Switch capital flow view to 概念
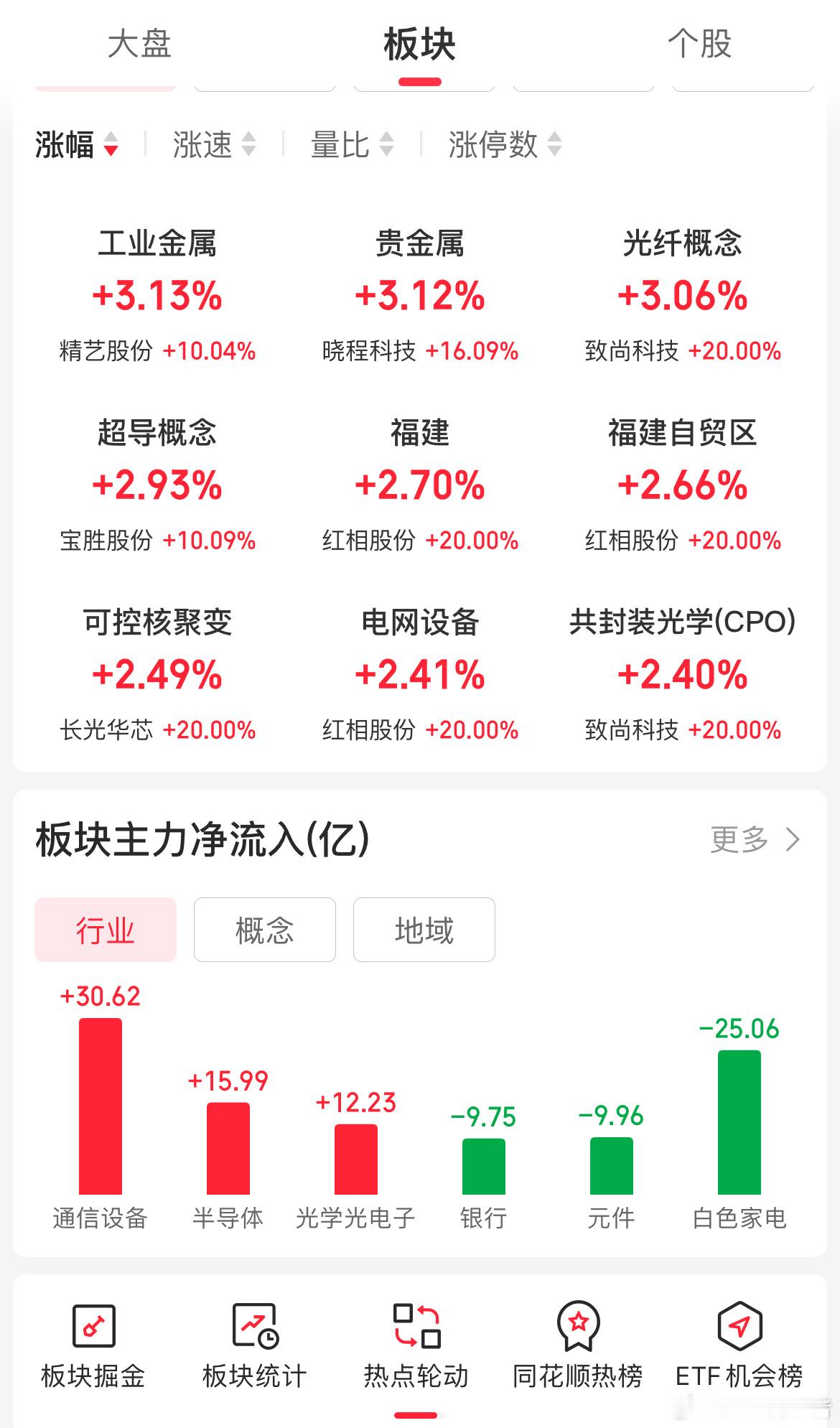Viewport: 840px width, 1428px height. coord(263,929)
